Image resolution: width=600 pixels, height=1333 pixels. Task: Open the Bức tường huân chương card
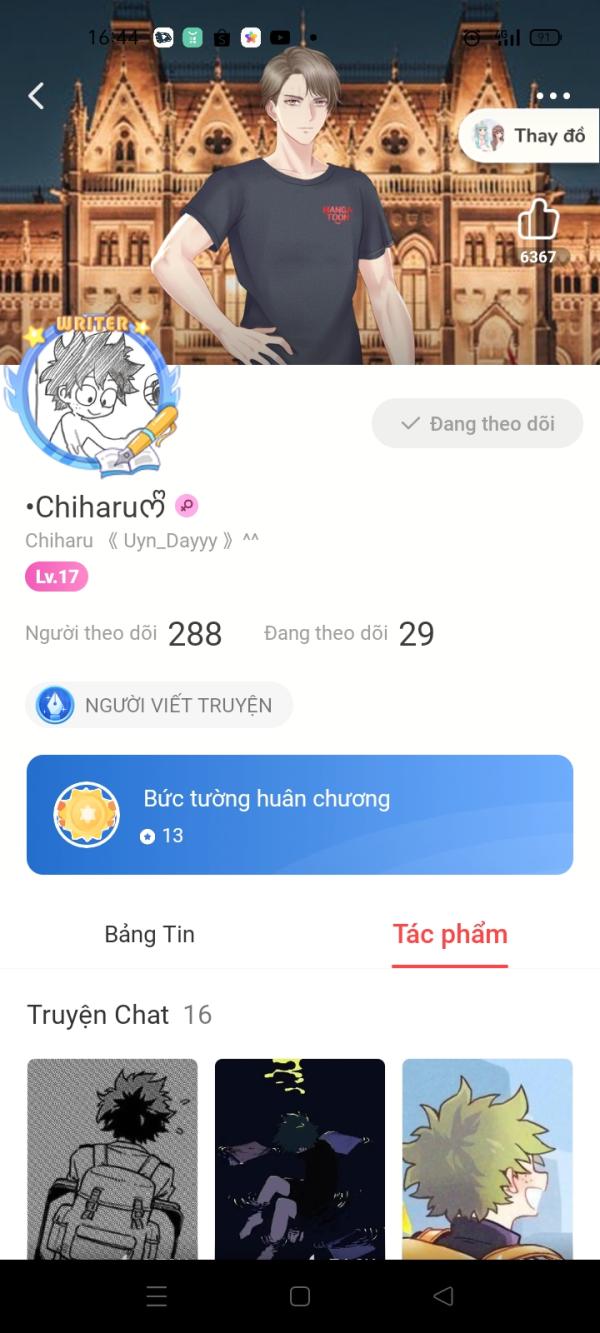(x=299, y=814)
